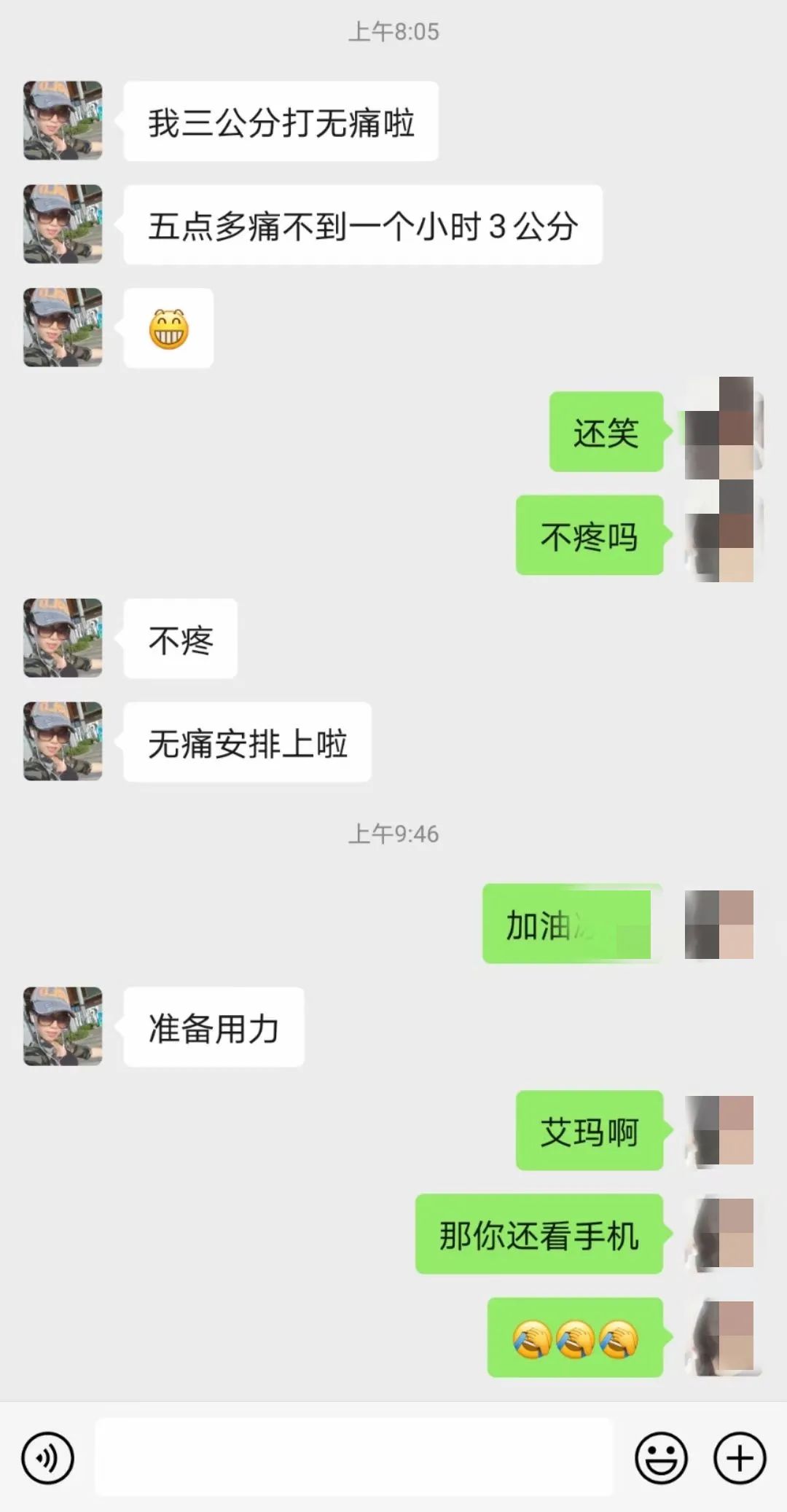Tap contact avatar next to 准备用力
Image resolution: width=787 pixels, height=1512 pixels.
[63, 1026]
